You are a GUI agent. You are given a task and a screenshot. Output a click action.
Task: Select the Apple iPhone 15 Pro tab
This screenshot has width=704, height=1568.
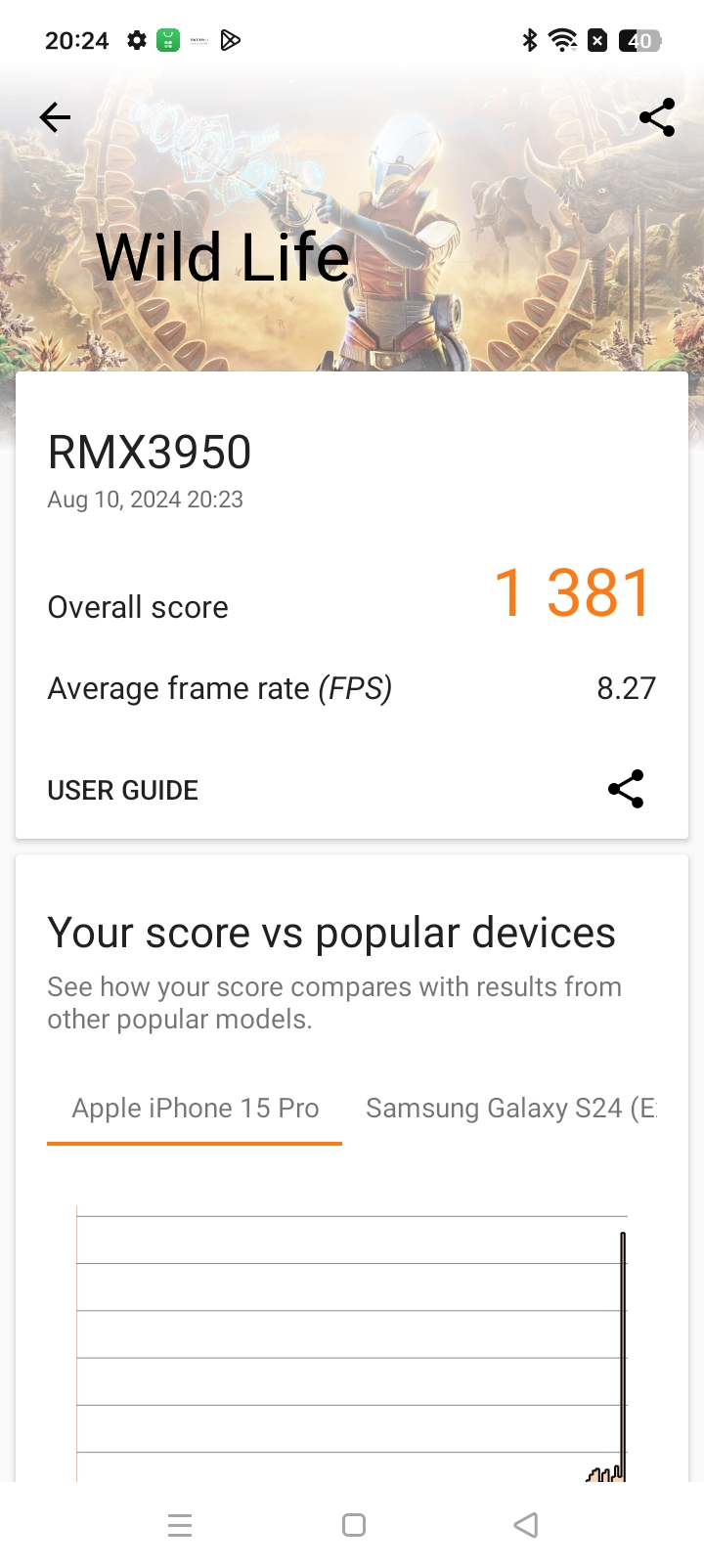pos(194,1109)
